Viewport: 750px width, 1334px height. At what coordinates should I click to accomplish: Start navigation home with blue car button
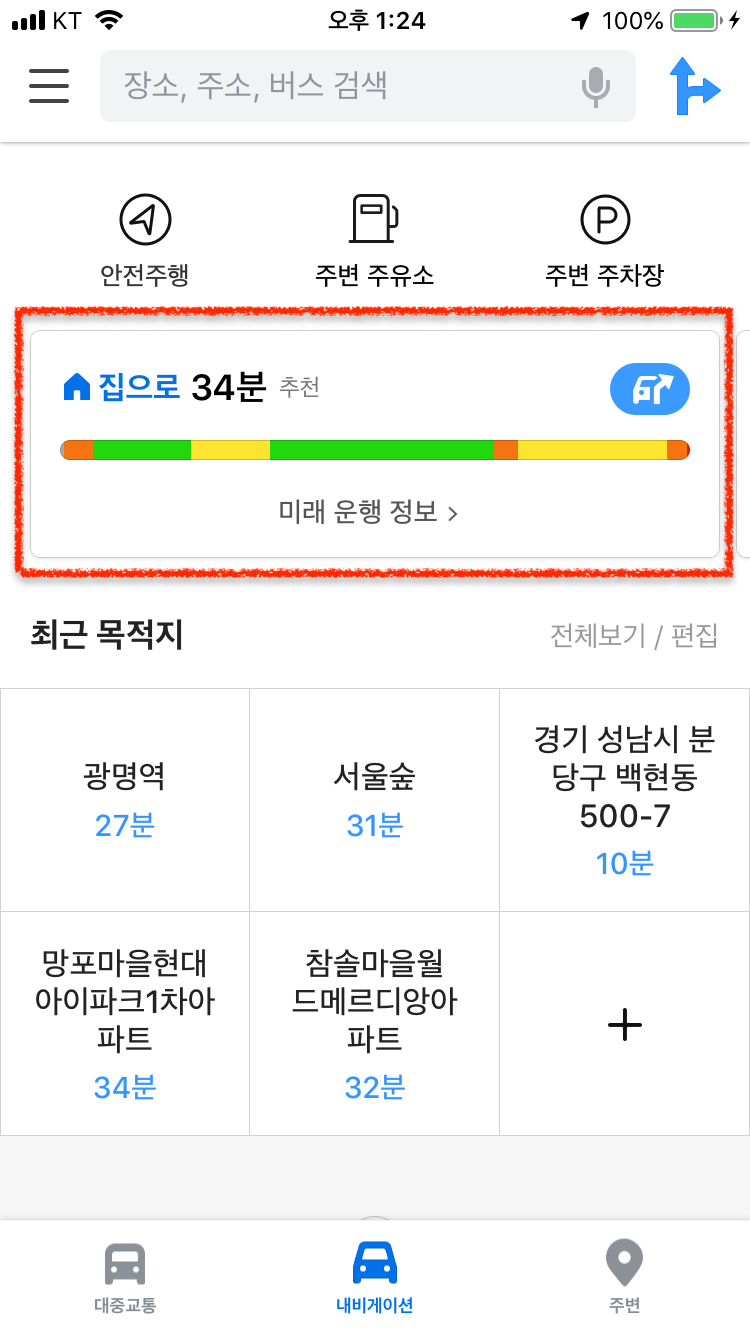650,389
